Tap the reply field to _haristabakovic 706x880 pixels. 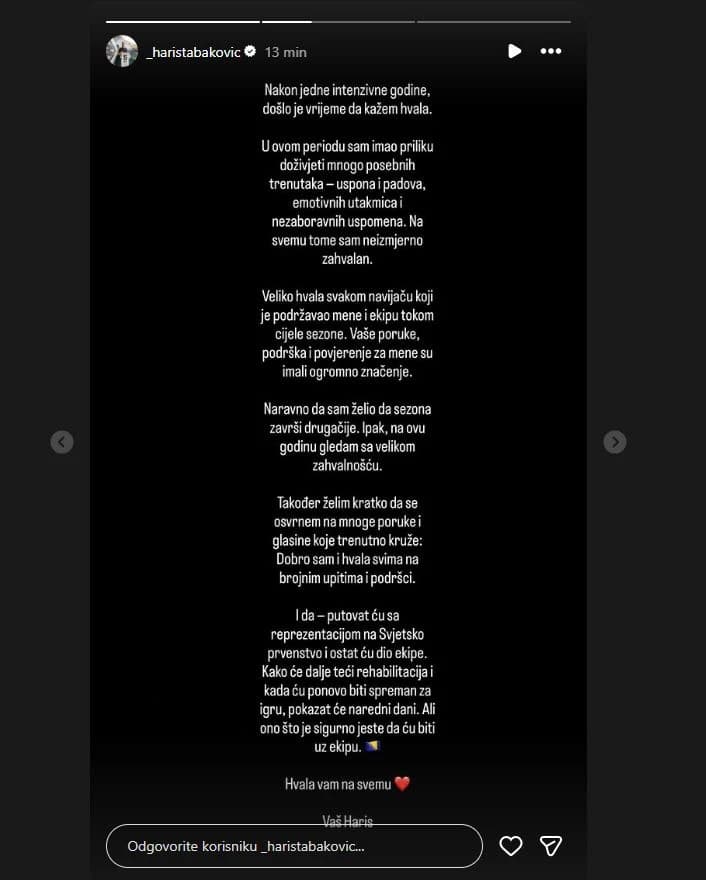click(x=294, y=846)
